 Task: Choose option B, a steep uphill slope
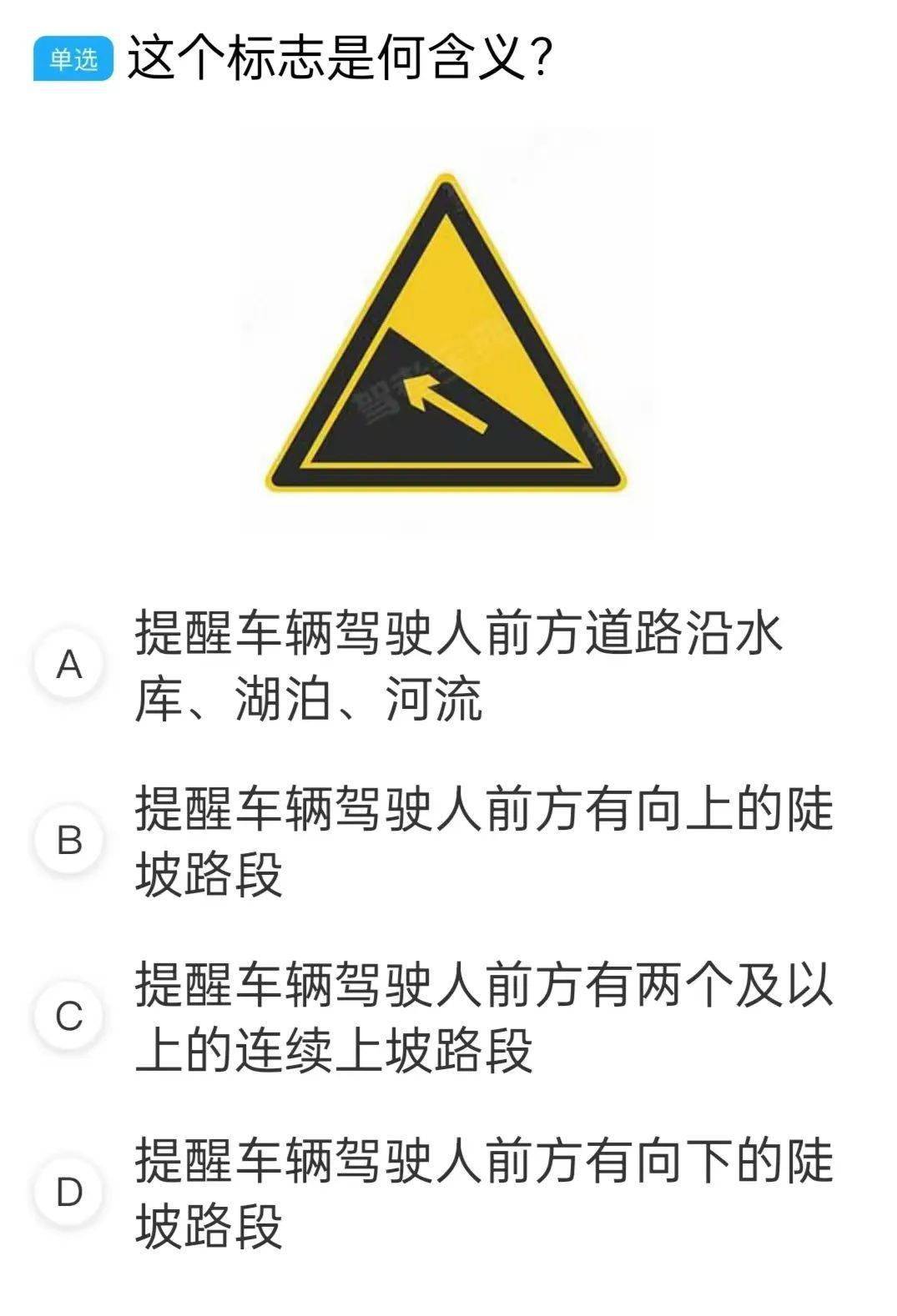[69, 840]
